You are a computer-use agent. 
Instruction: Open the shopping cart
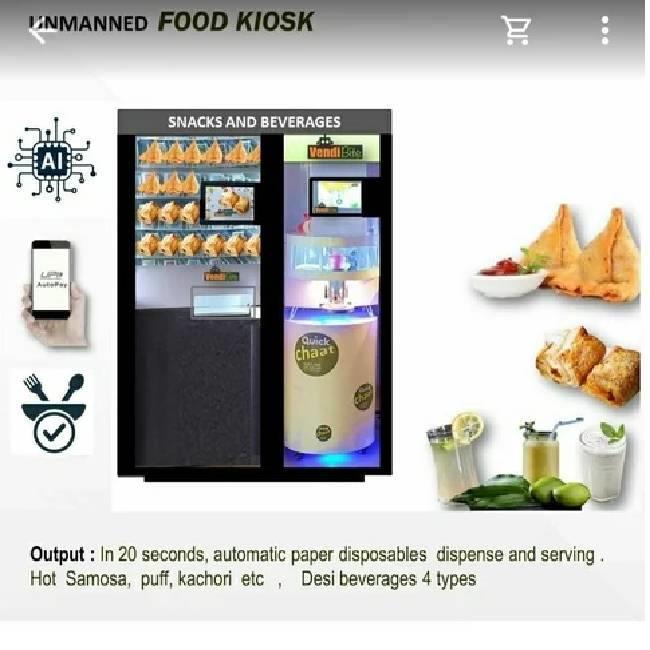tap(516, 31)
